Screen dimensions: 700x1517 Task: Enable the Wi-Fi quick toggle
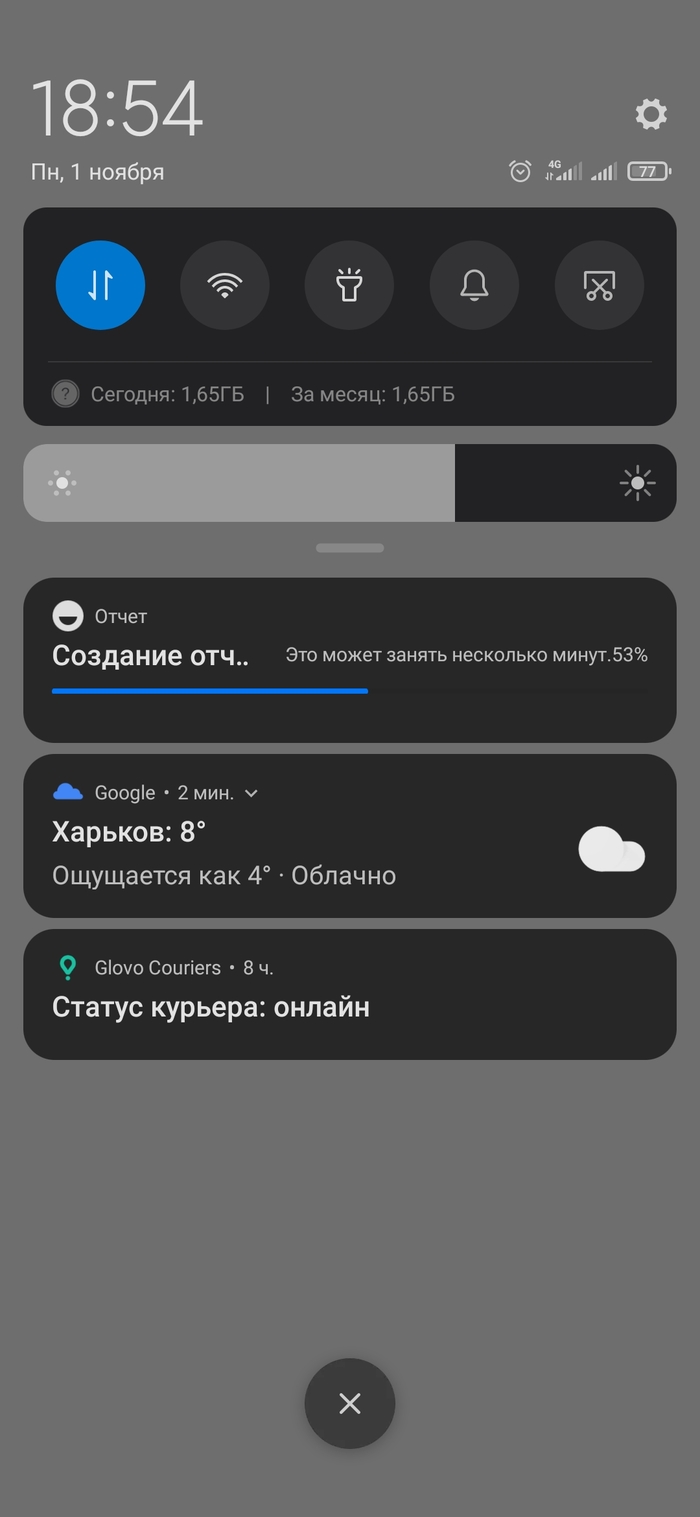[x=224, y=286]
